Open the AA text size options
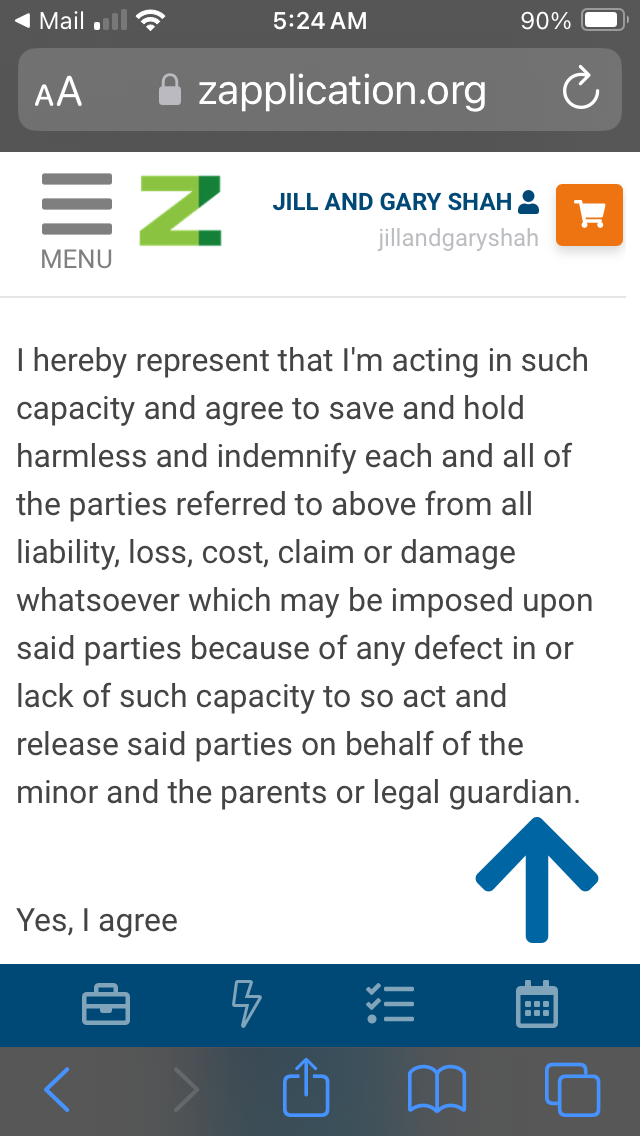The height and width of the screenshot is (1136, 640). click(x=58, y=93)
